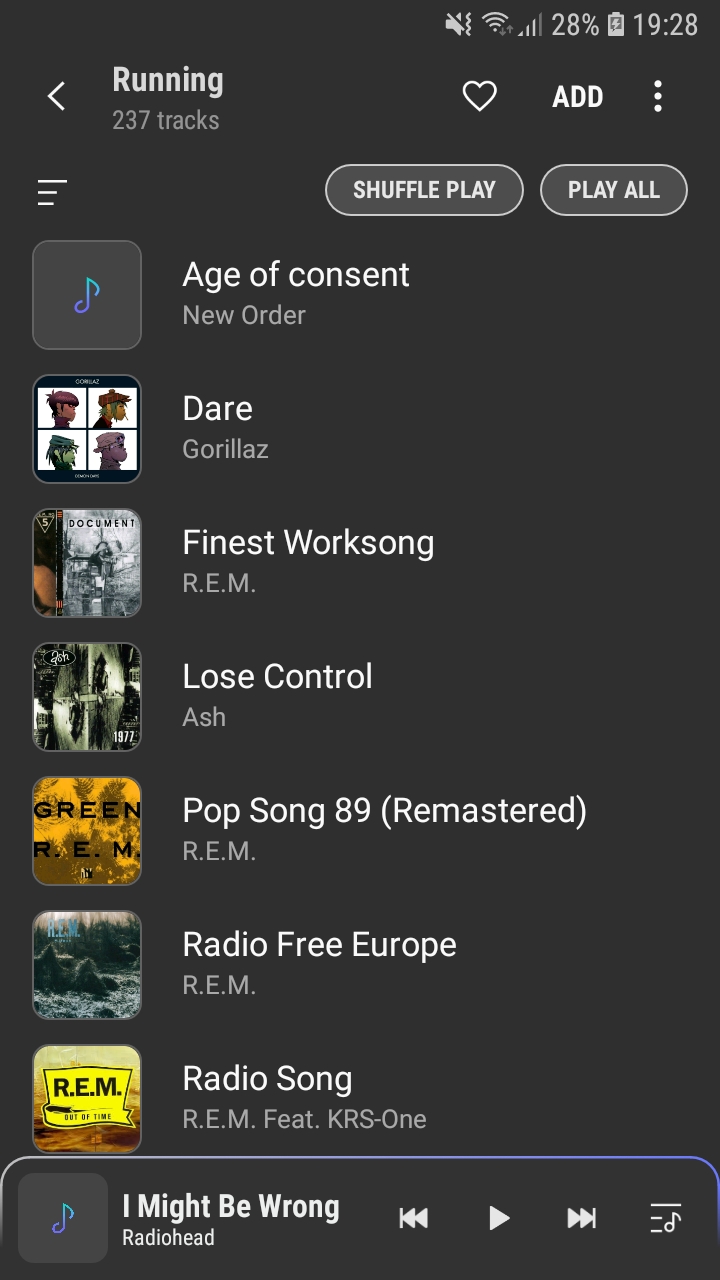Open the sort options icon
The image size is (720, 1280).
tap(52, 192)
